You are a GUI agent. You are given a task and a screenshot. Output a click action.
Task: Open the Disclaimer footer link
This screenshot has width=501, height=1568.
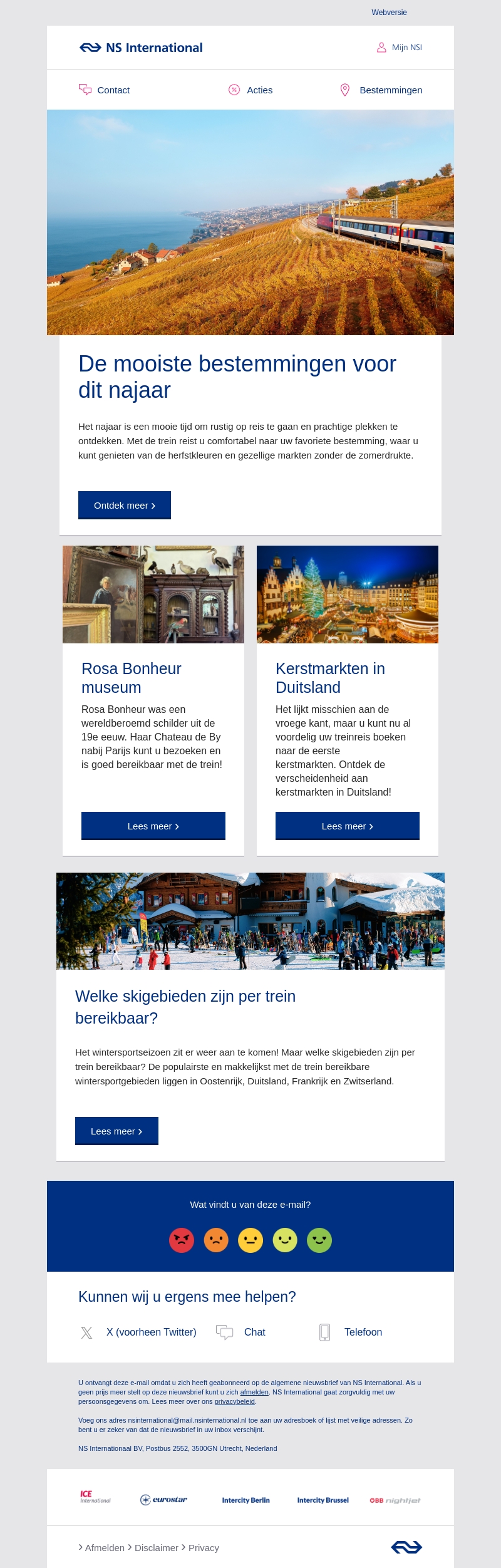click(x=156, y=1547)
